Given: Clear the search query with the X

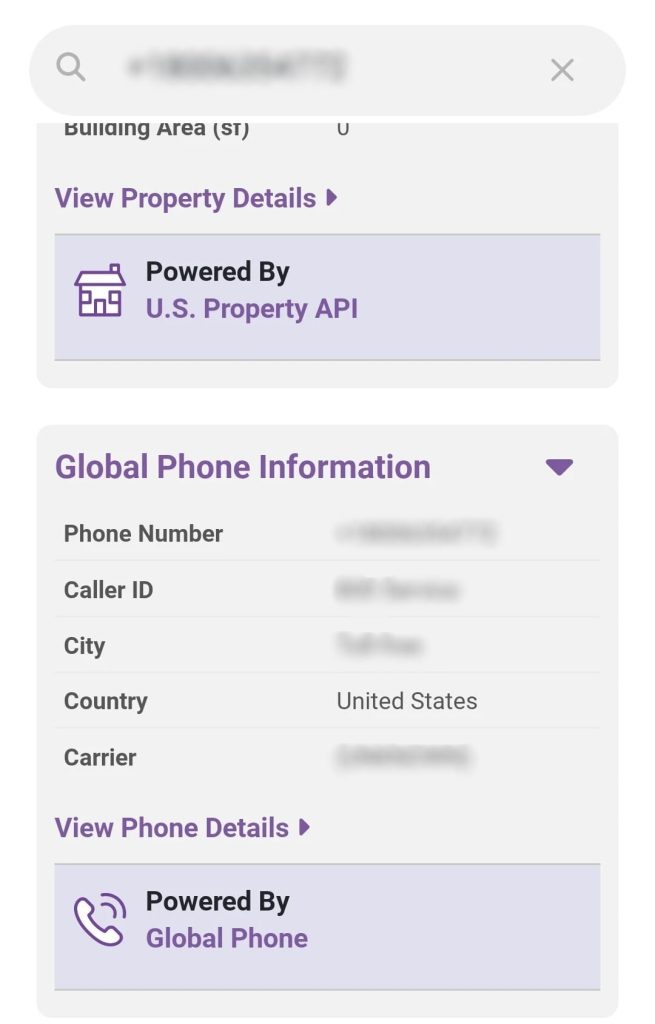Looking at the screenshot, I should point(562,70).
